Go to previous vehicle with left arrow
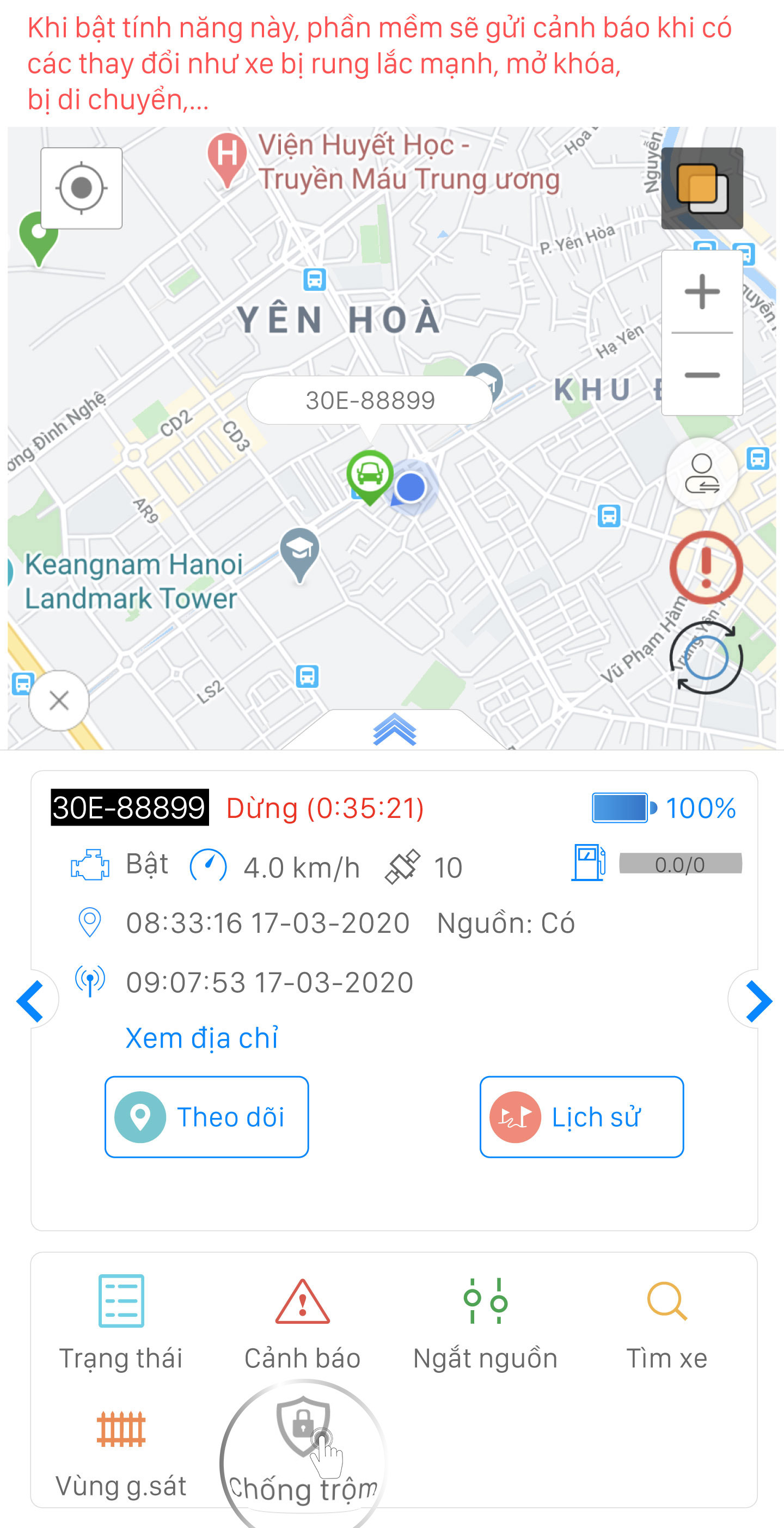 (32, 1001)
